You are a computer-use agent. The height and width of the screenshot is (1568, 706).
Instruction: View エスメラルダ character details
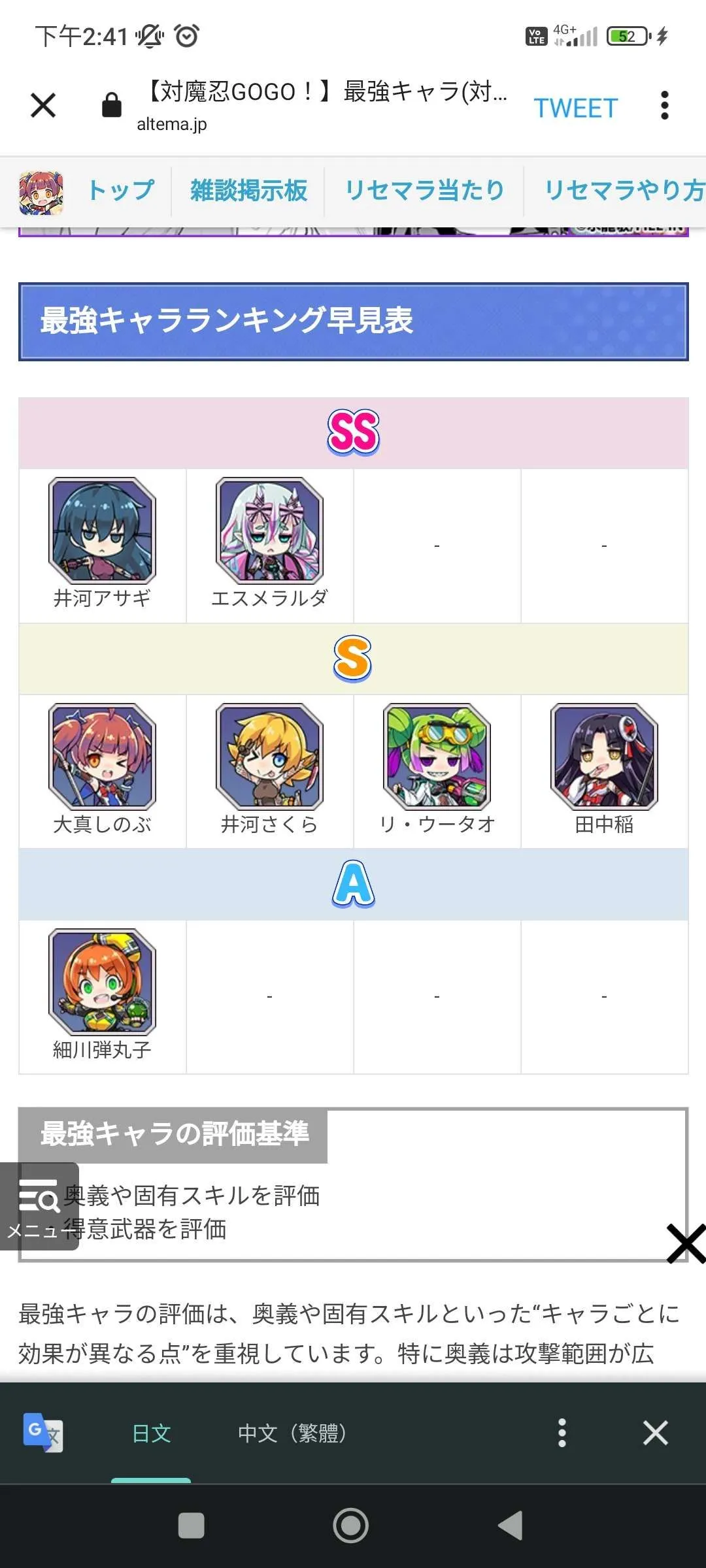270,545
